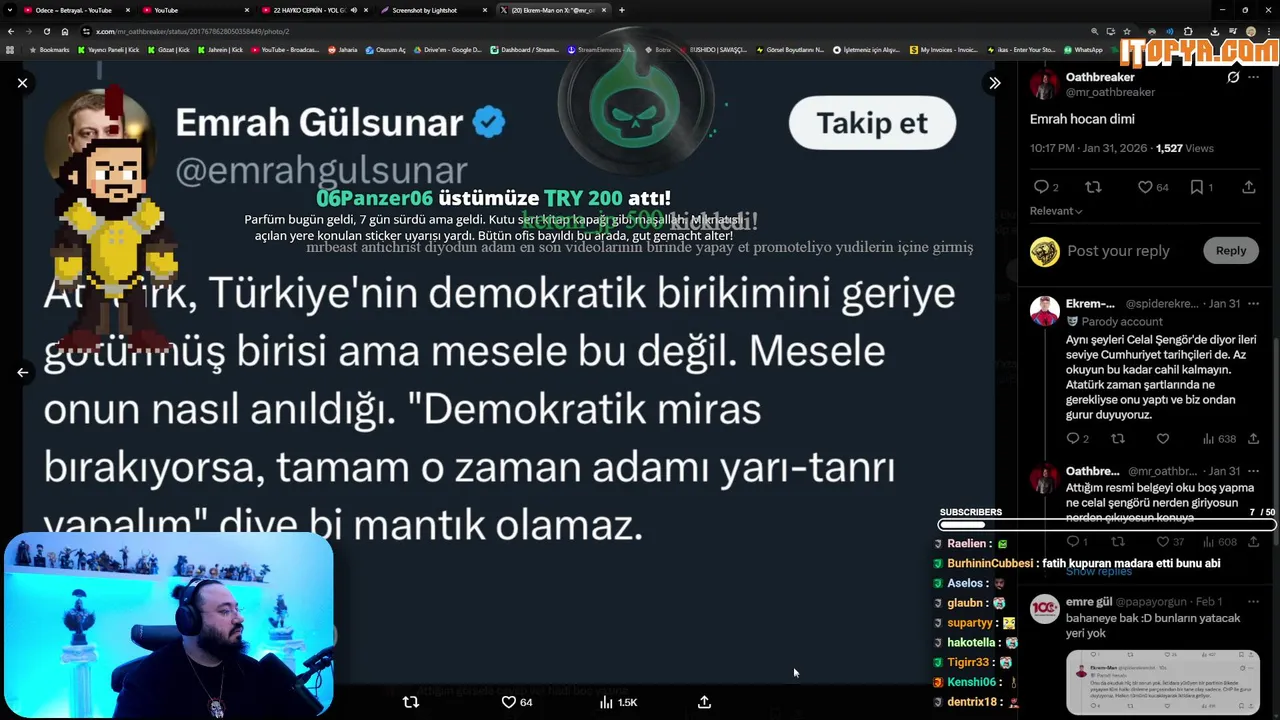Like the parody account Ekrem's reply

point(1163,439)
